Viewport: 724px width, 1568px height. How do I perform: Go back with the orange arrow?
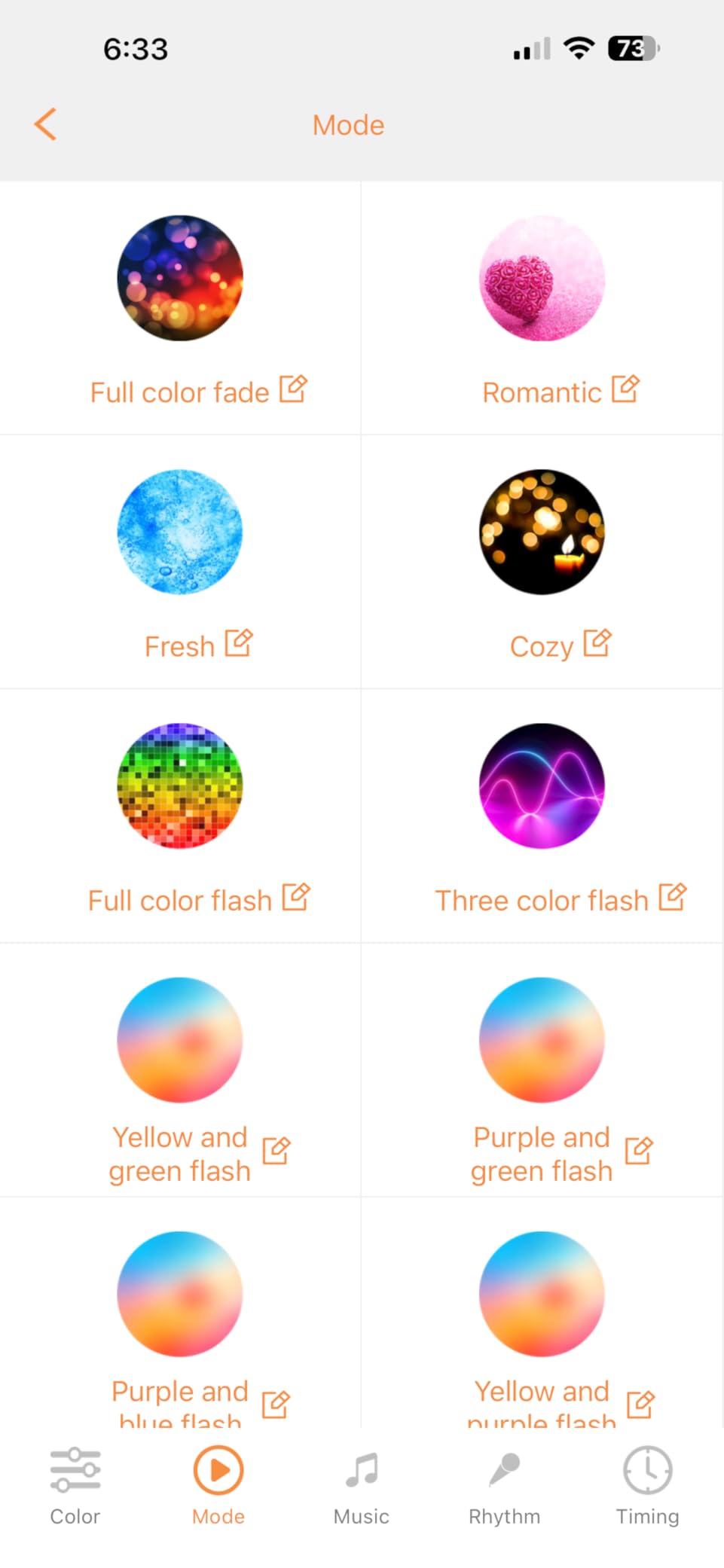(x=46, y=124)
